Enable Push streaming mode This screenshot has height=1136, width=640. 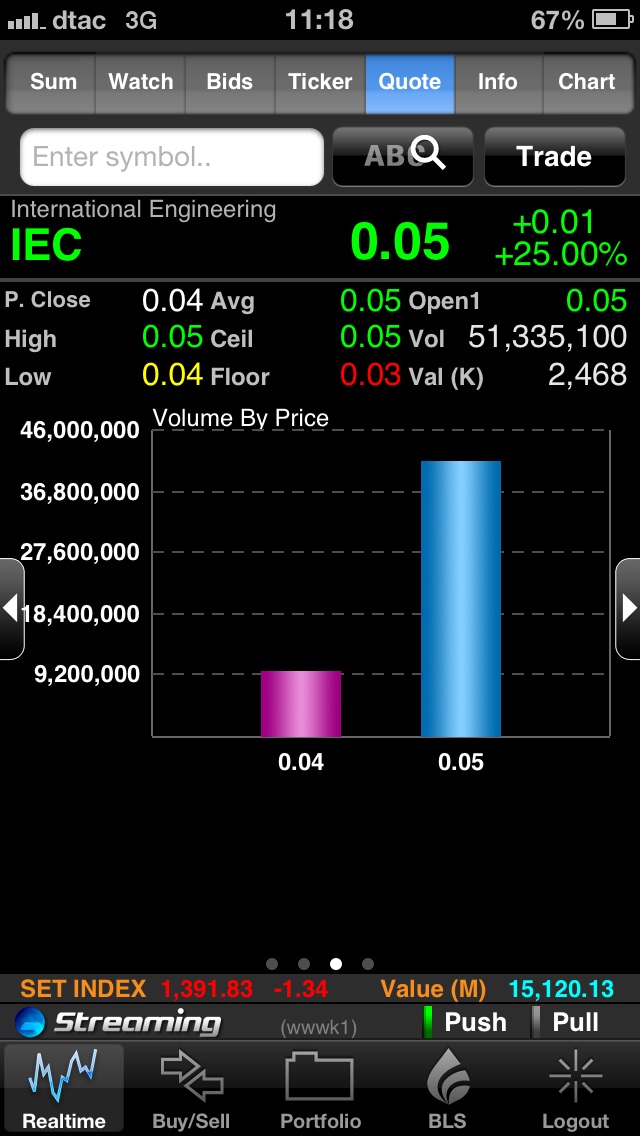(x=464, y=1022)
